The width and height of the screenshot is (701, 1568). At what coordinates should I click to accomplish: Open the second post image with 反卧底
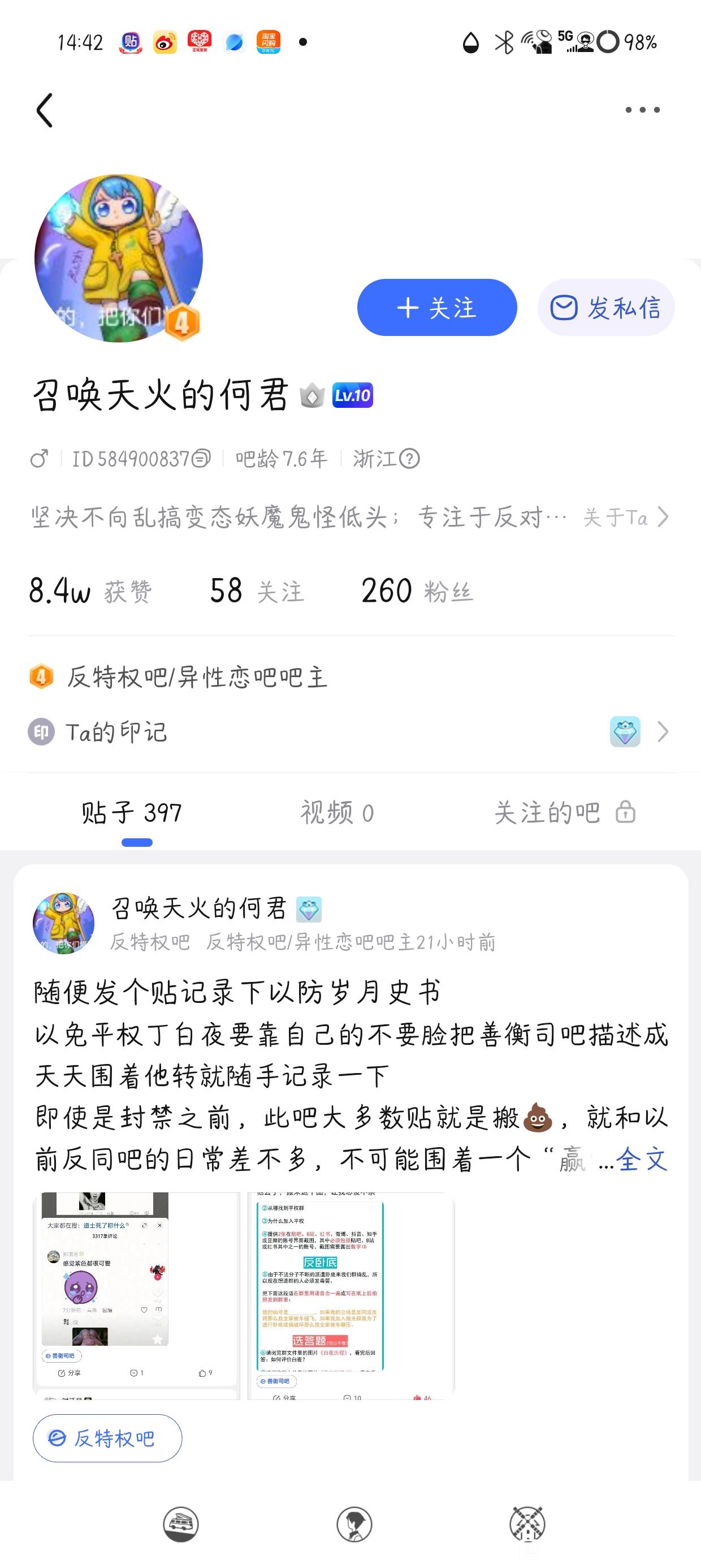pos(351,1296)
